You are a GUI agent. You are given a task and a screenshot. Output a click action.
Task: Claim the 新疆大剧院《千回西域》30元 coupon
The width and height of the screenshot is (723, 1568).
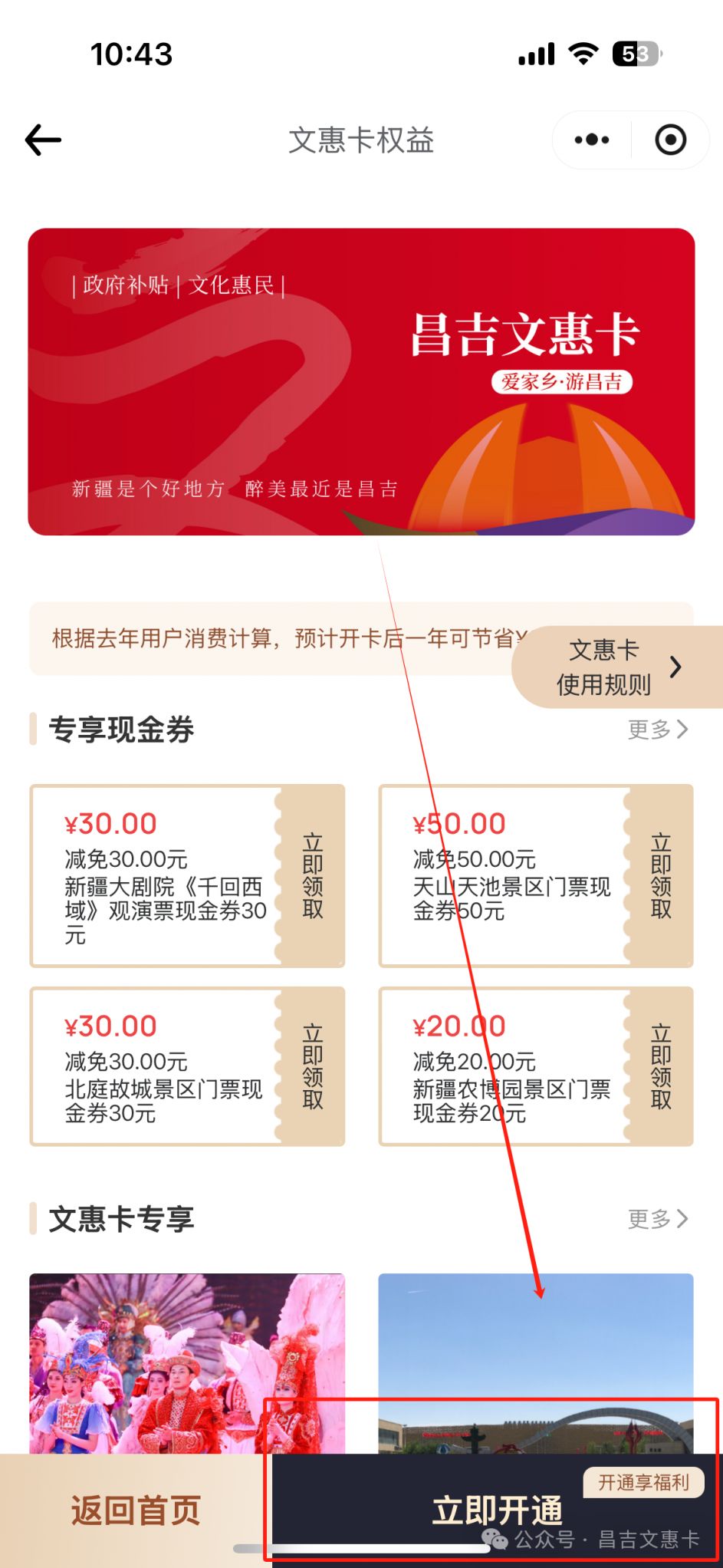[x=313, y=875]
